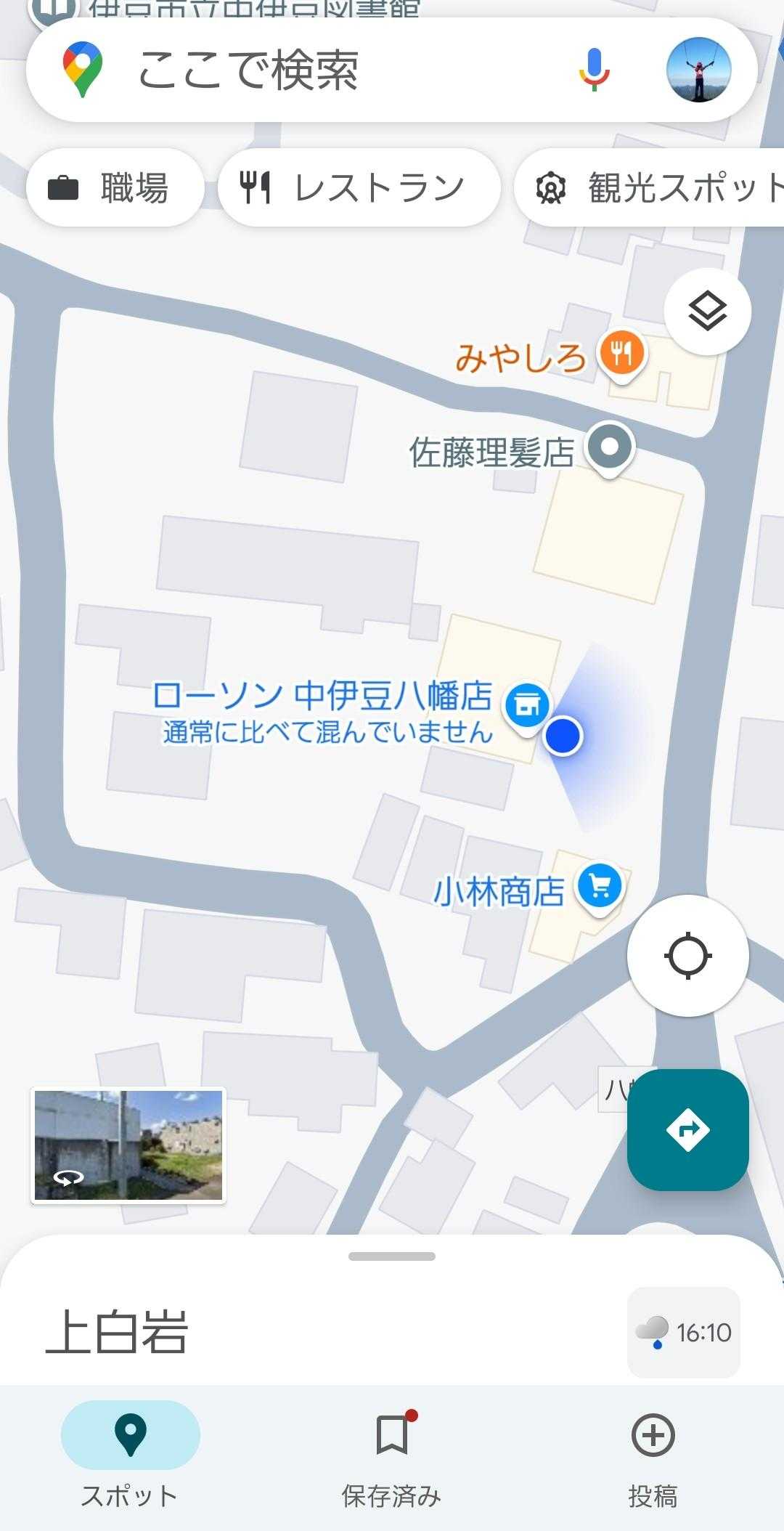This screenshot has height=1531, width=784.
Task: Open directions with the teal arrow button
Action: (x=687, y=1129)
